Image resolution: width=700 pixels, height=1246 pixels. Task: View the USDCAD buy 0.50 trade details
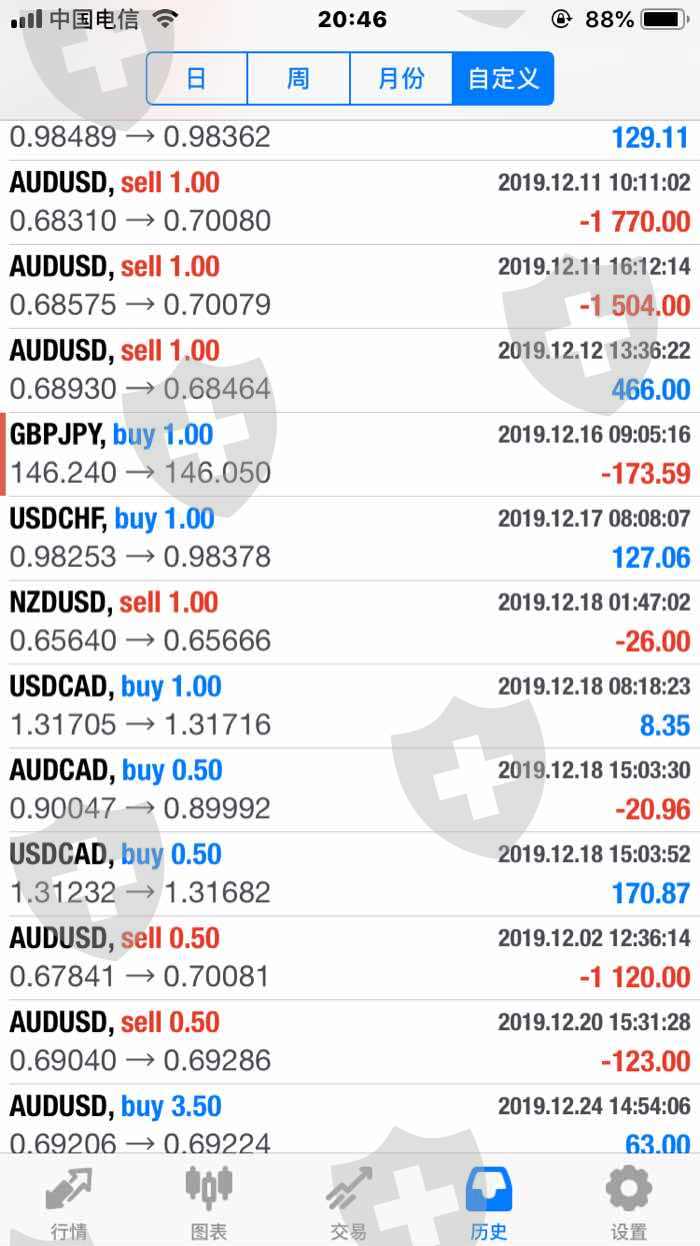[350, 874]
